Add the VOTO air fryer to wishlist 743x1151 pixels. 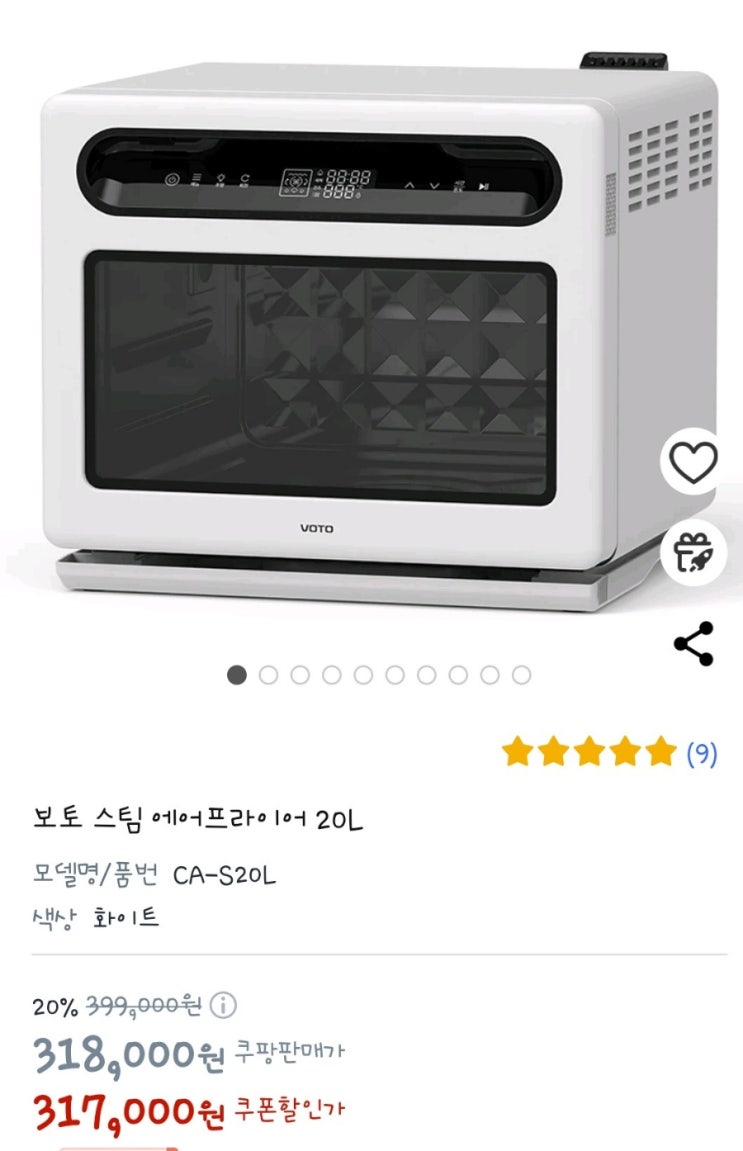click(x=693, y=462)
